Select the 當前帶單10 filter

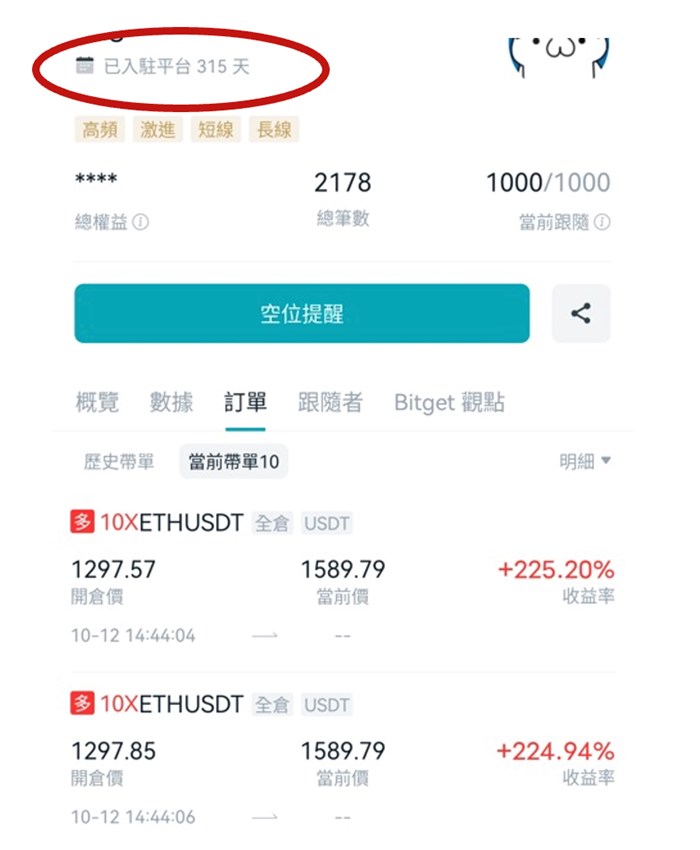coord(234,462)
